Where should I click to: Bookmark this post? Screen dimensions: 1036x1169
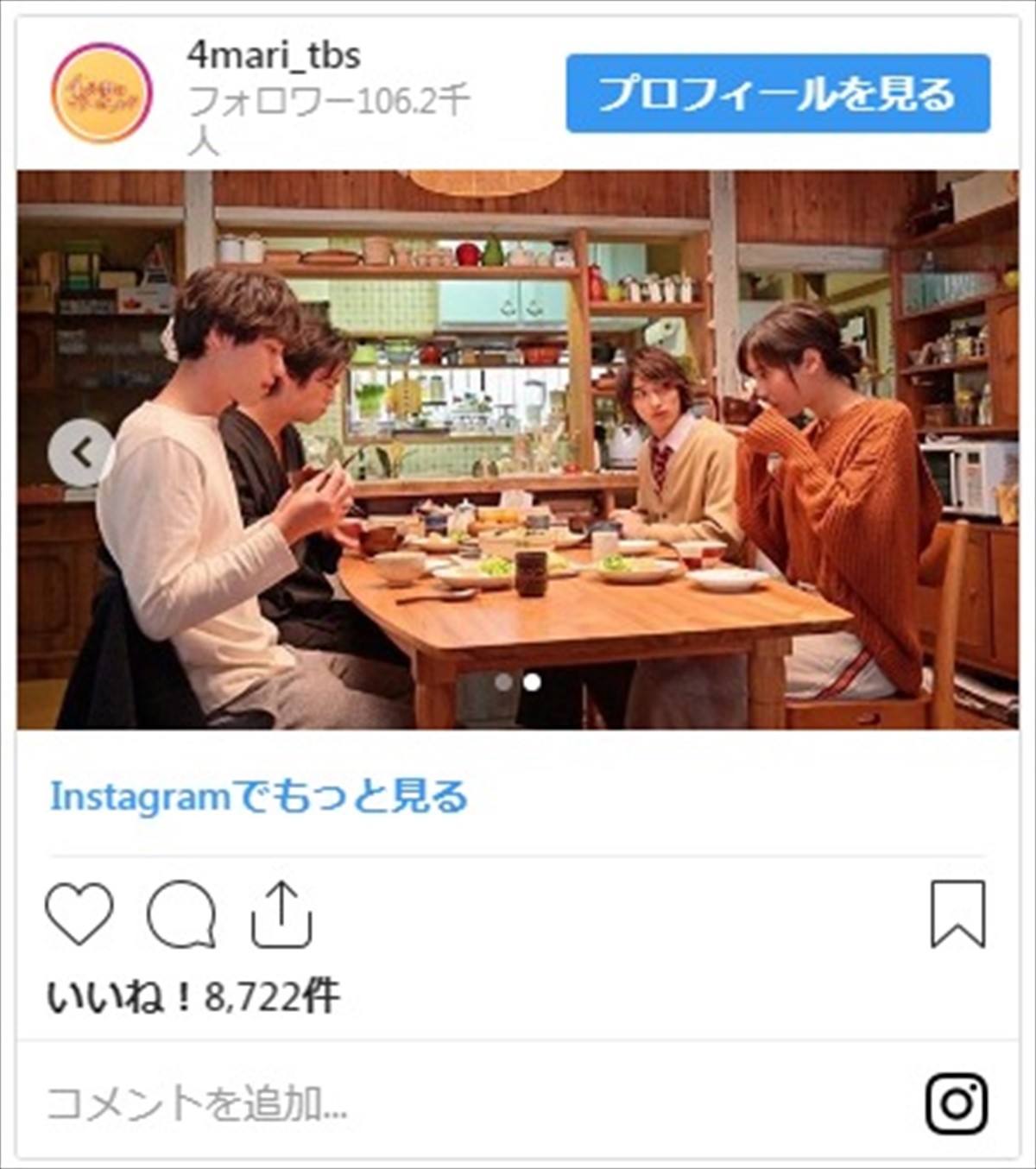957,913
